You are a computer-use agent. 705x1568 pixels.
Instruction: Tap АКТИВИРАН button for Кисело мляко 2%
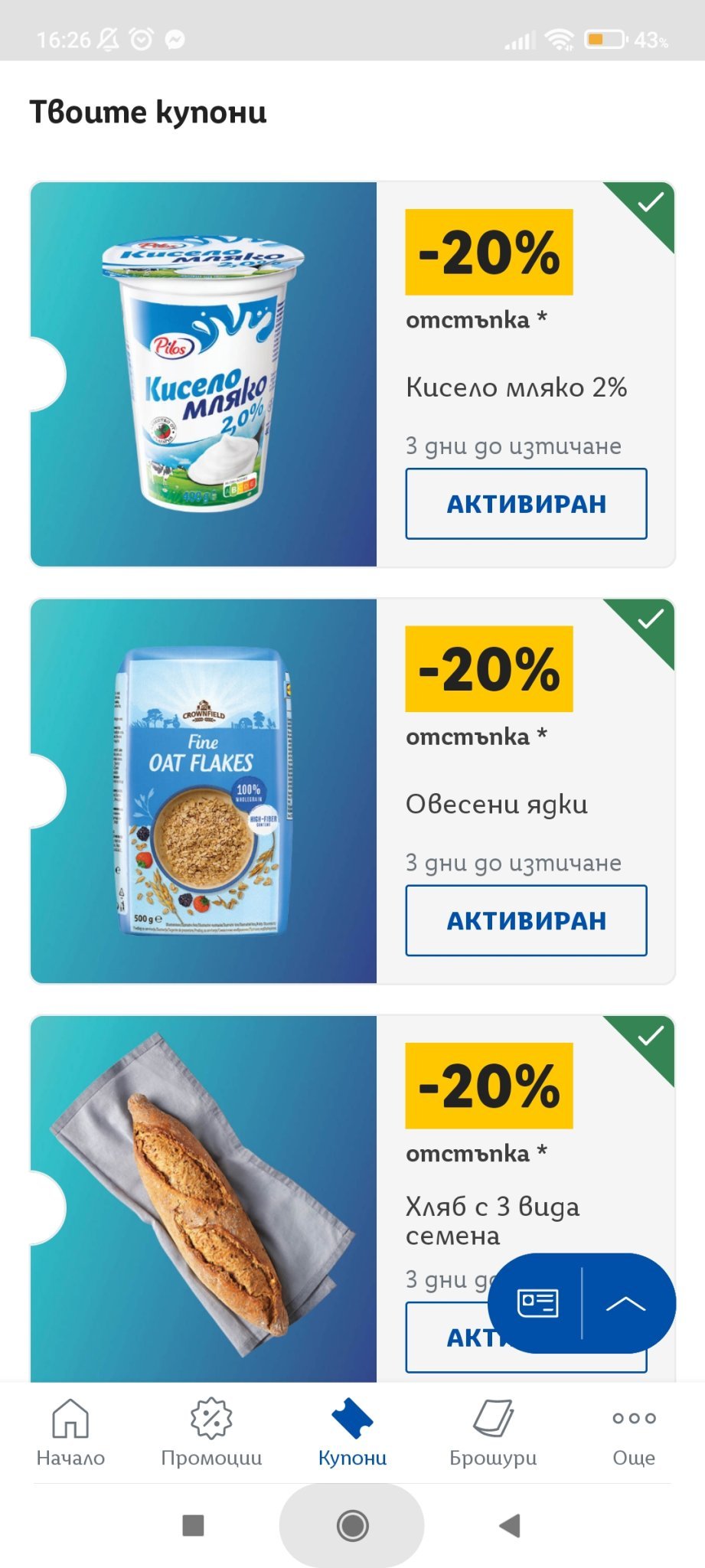coord(526,504)
